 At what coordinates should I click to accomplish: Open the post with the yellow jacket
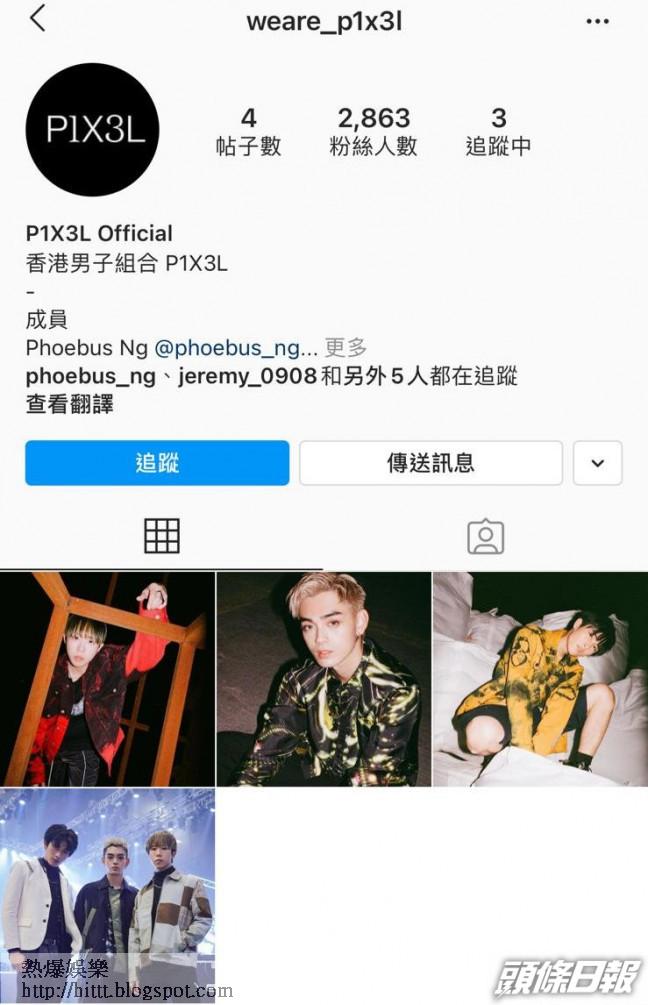(540, 679)
